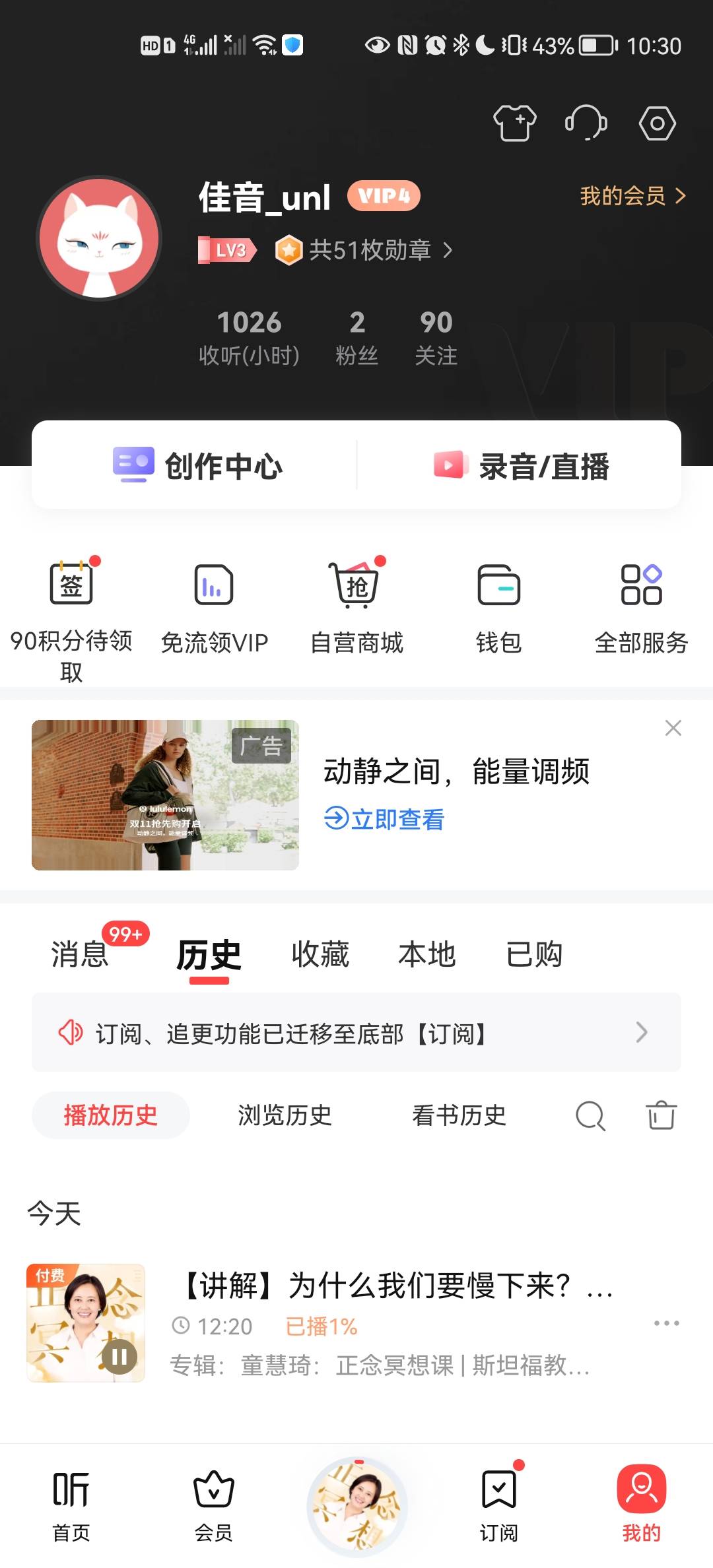This screenshot has width=713, height=1568.
Task: Expand 我的会员 membership details
Action: (x=632, y=195)
